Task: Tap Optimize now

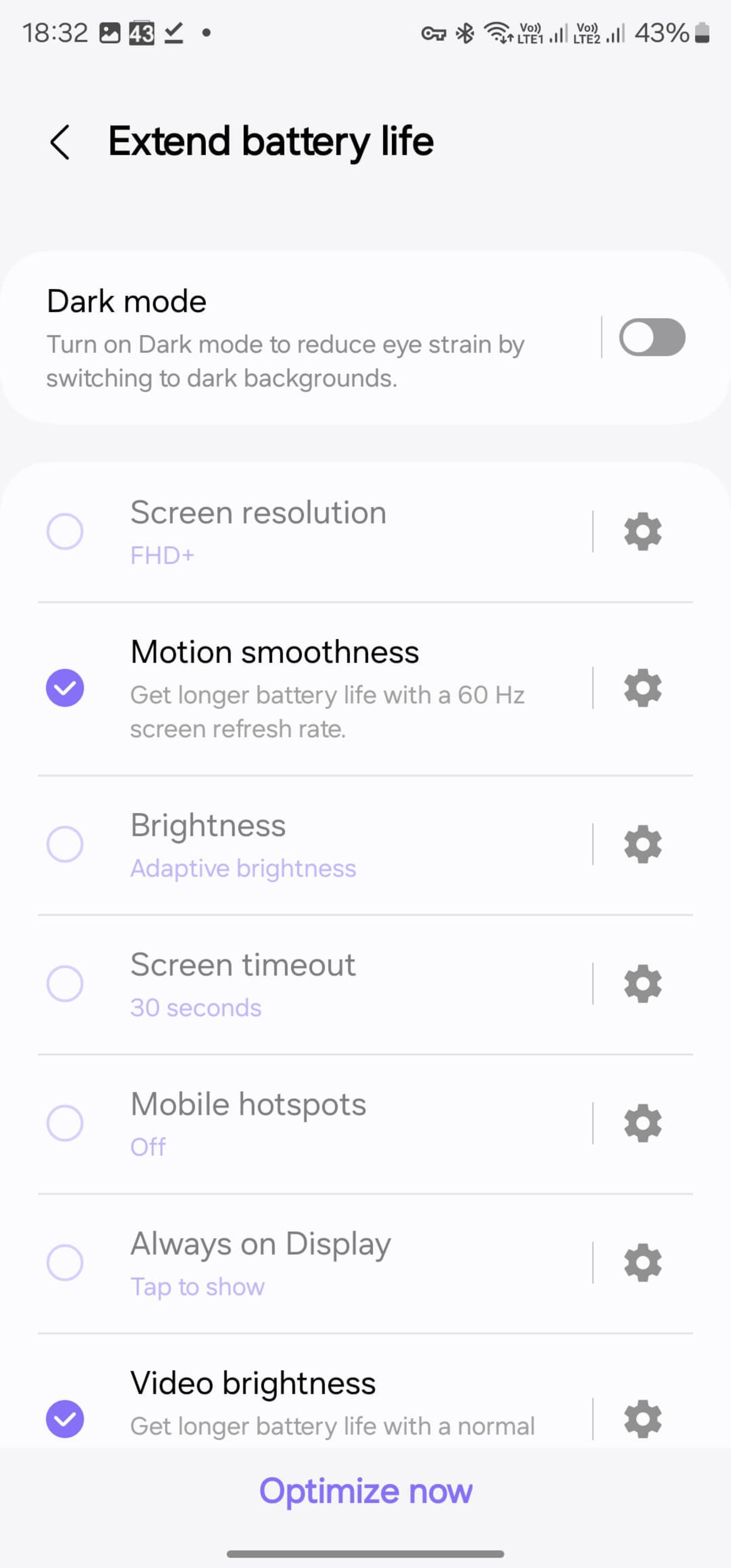Action: [365, 1491]
